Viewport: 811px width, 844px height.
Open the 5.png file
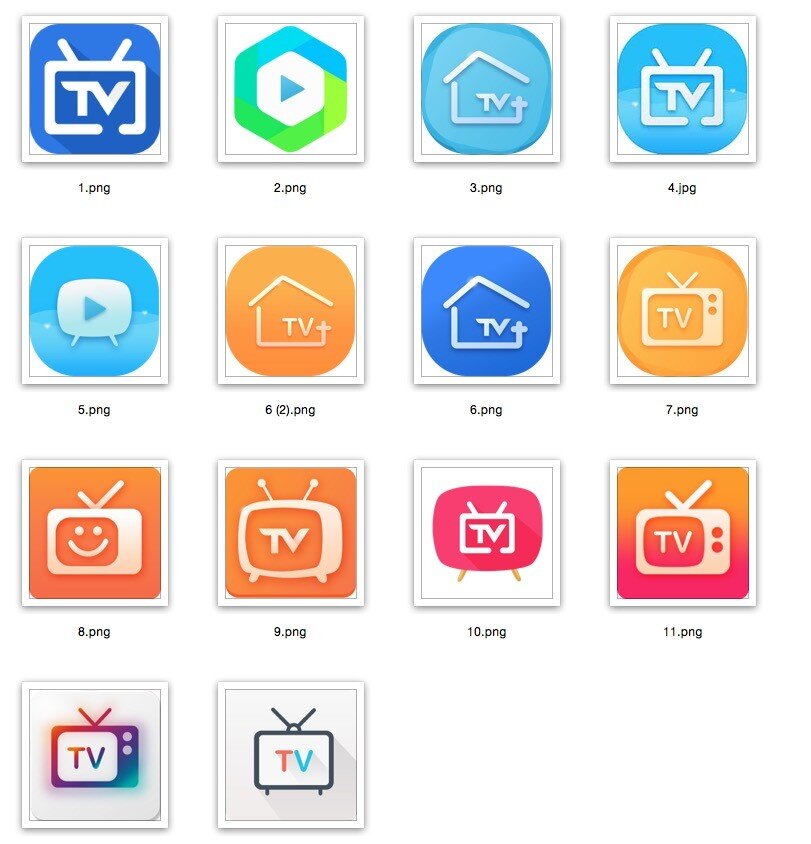(x=95, y=311)
